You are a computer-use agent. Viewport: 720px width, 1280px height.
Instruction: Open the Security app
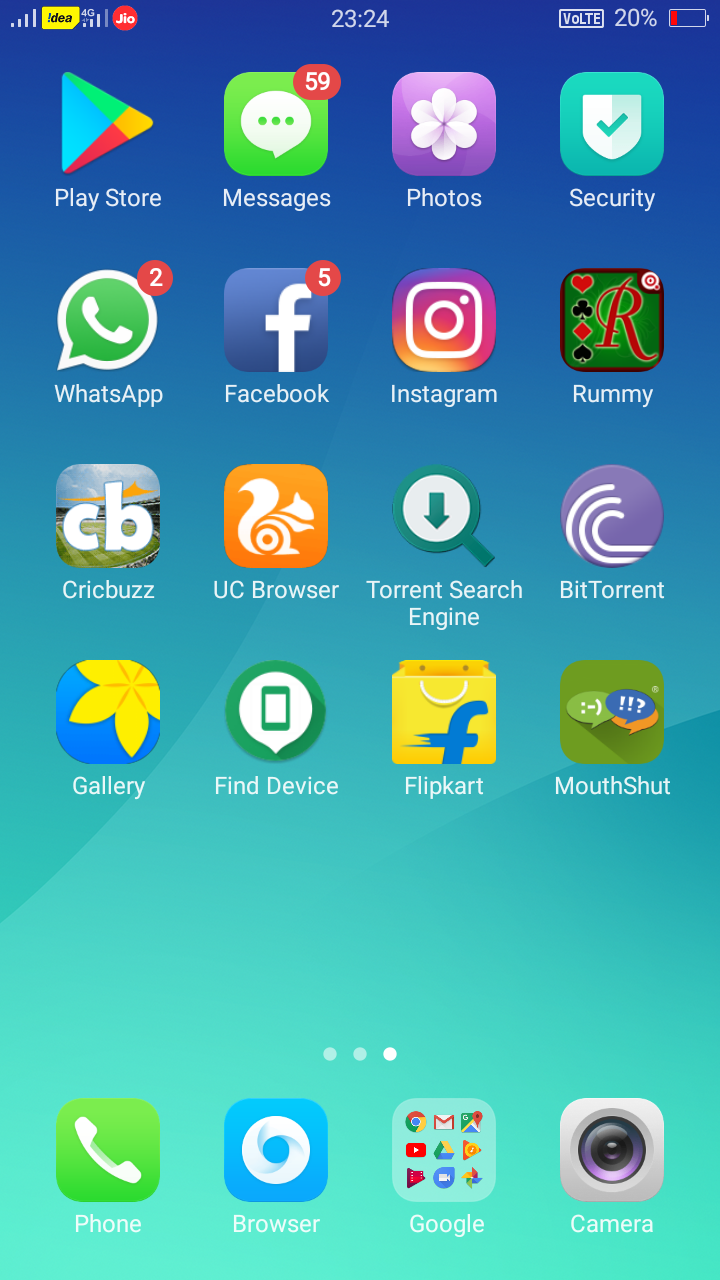click(x=612, y=124)
